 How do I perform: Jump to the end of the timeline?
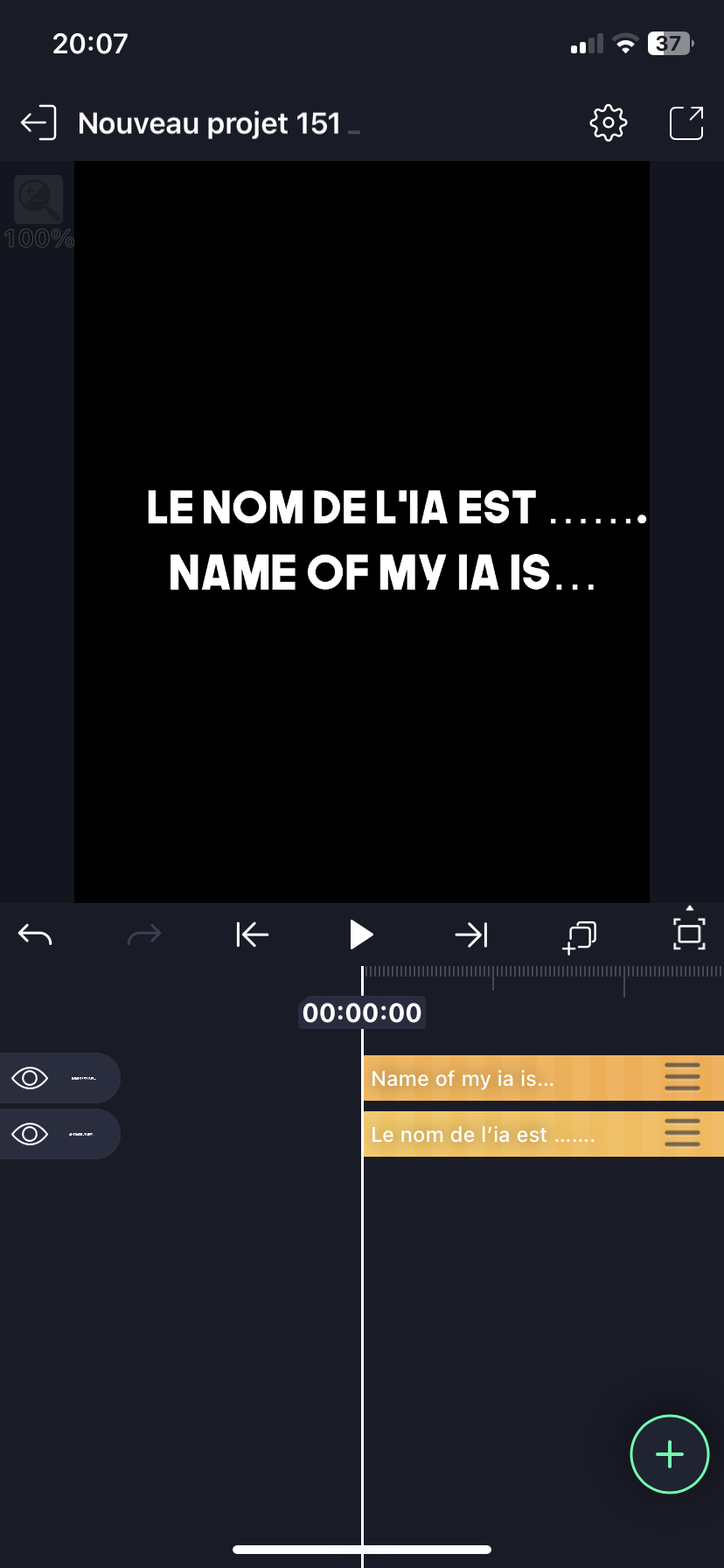471,935
